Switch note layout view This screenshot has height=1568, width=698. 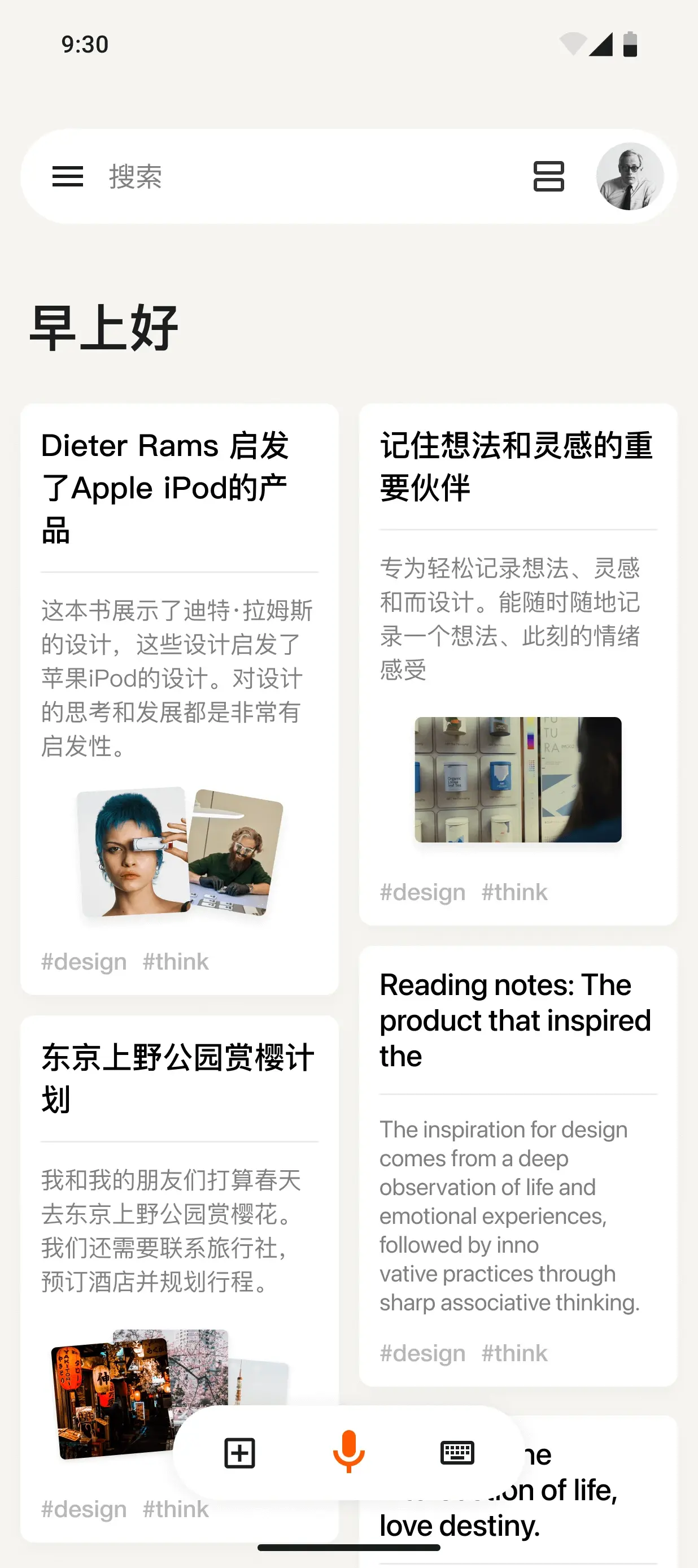coord(548,176)
